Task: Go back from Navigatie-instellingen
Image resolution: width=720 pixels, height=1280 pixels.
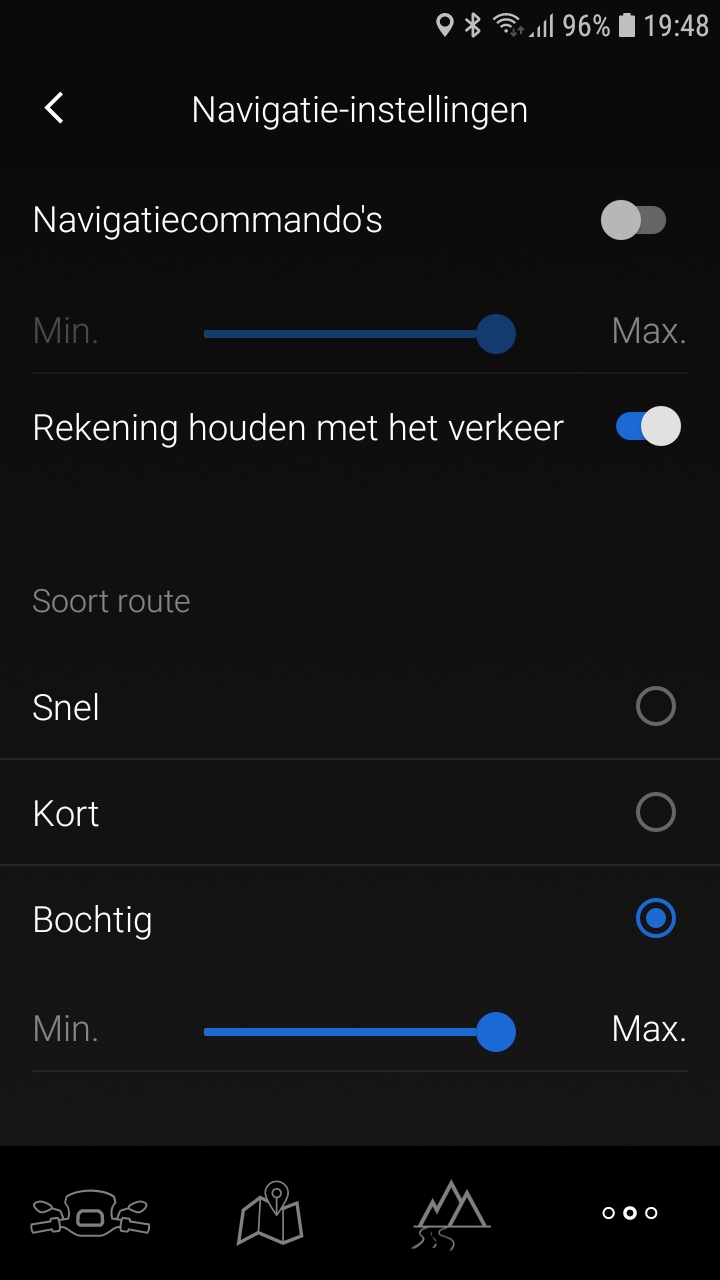Action: tap(54, 108)
